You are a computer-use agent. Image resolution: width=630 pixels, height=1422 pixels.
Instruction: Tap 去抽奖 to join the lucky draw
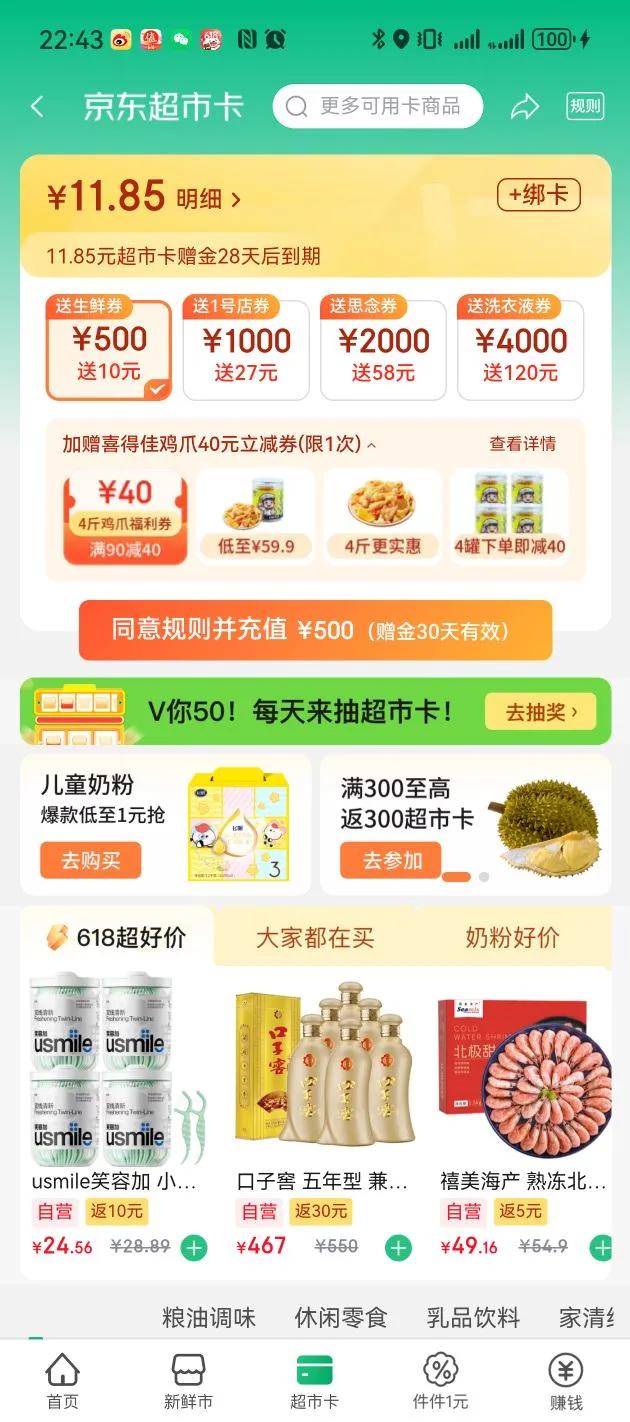pyautogui.click(x=540, y=712)
